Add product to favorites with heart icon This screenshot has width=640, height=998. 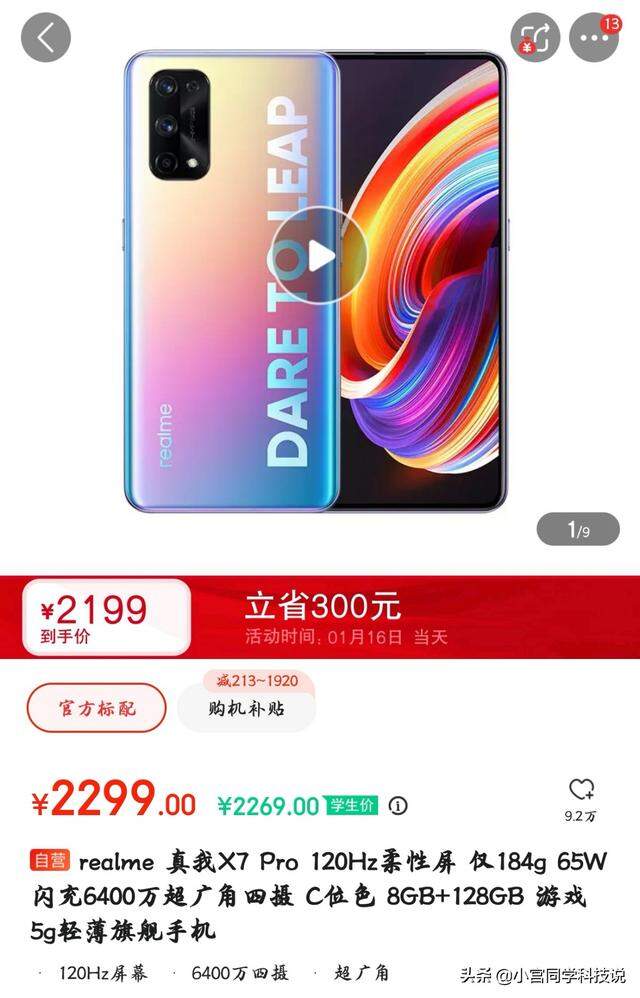pos(581,789)
